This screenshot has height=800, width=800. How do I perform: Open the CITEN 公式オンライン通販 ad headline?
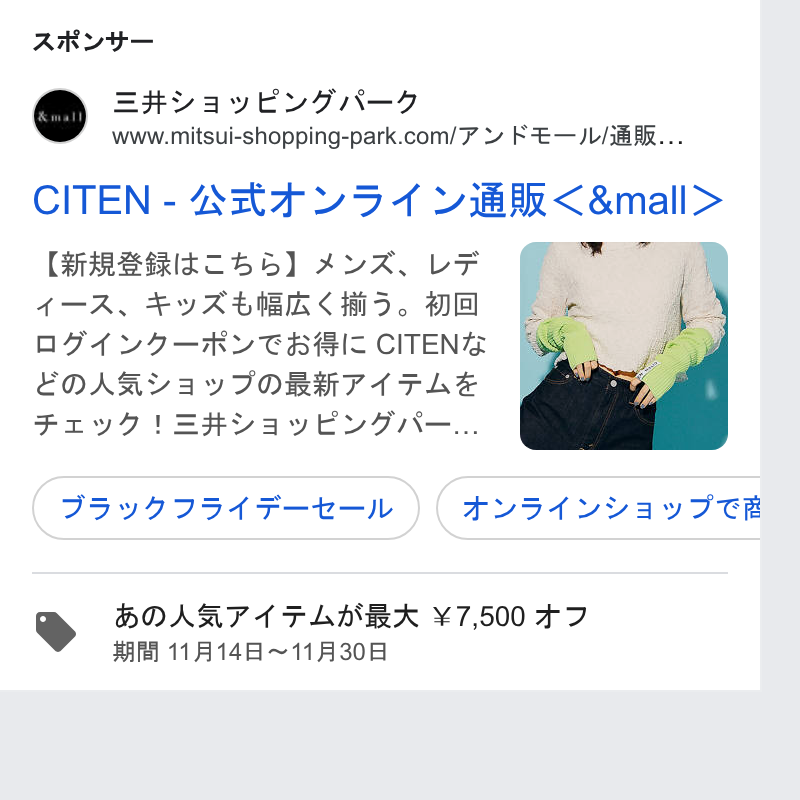click(x=378, y=200)
